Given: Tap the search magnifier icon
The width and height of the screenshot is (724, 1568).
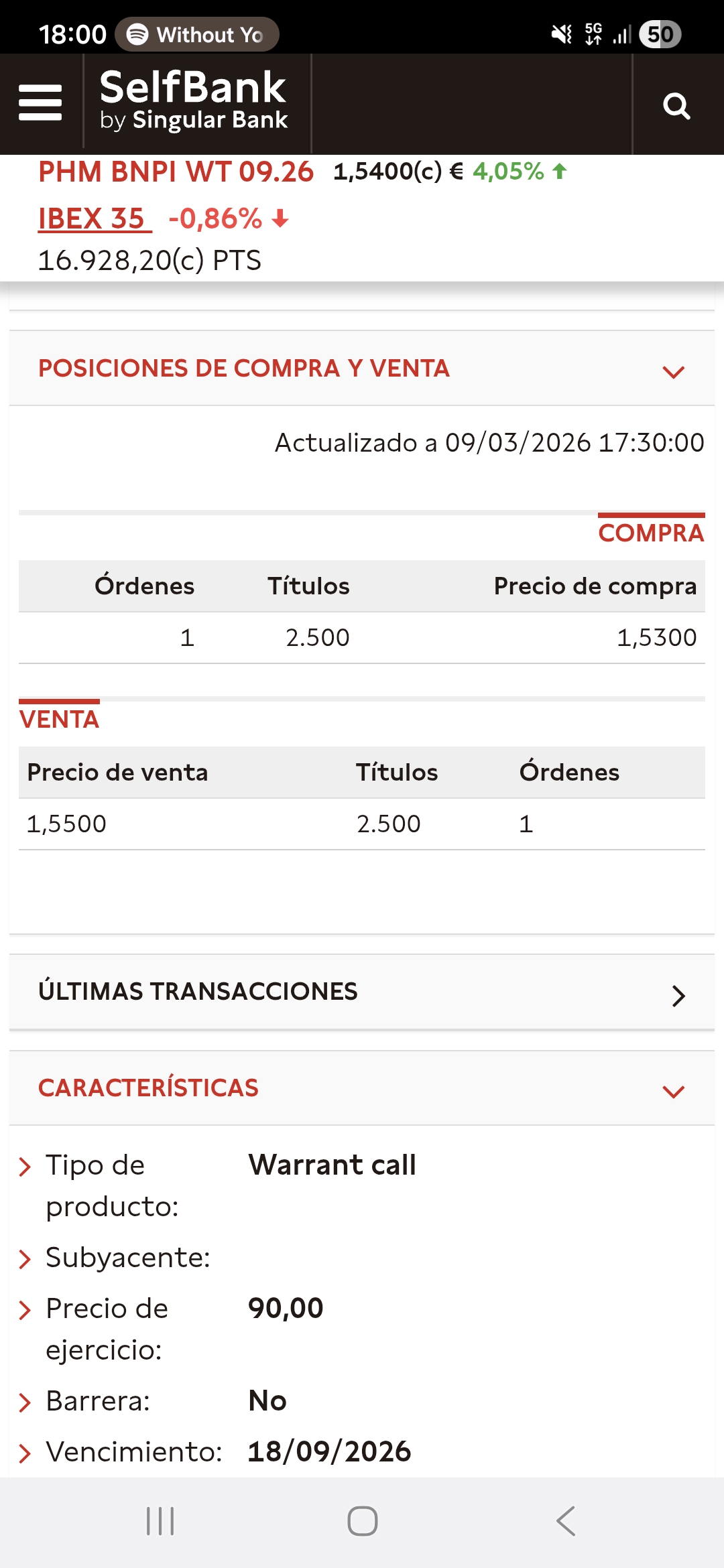Looking at the screenshot, I should pyautogui.click(x=676, y=105).
